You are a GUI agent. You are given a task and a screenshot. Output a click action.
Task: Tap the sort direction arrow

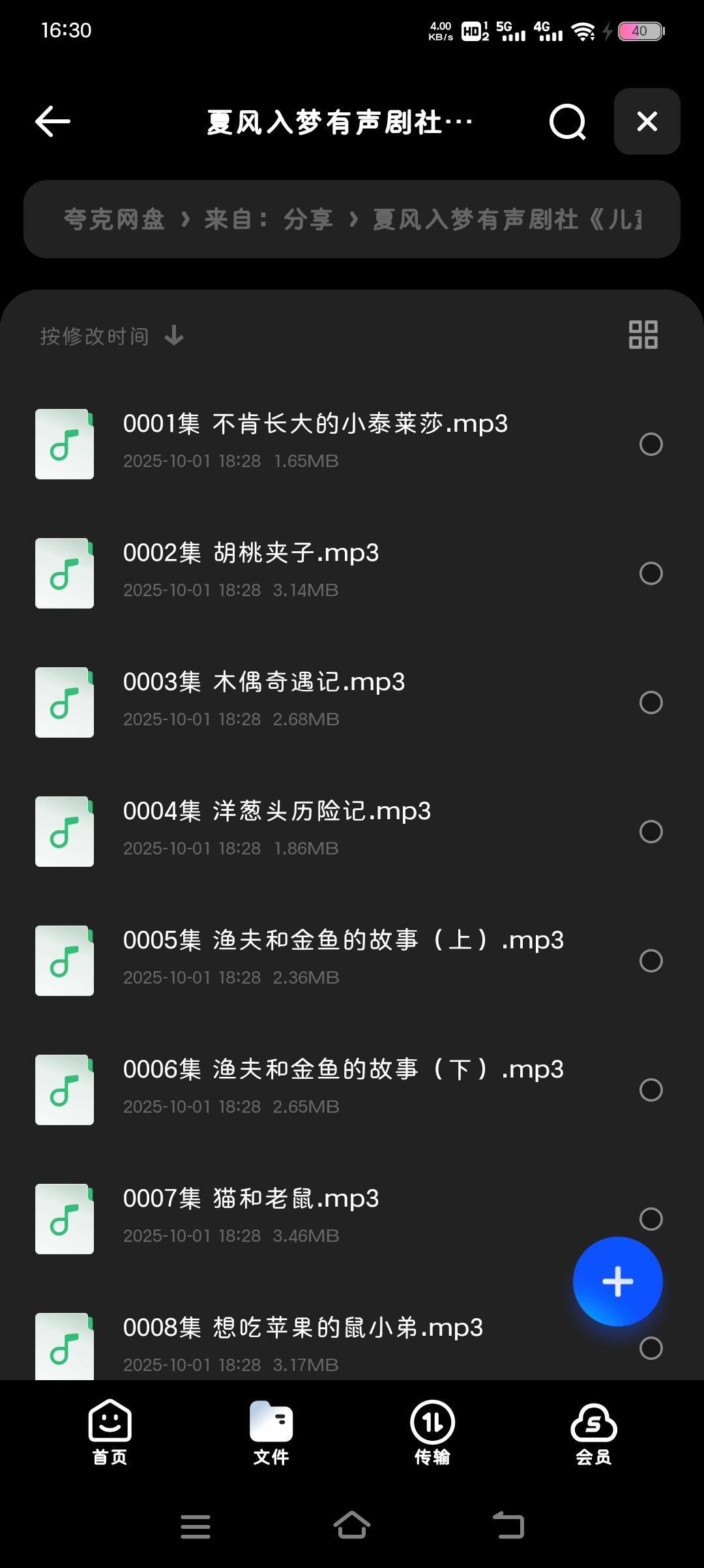tap(173, 335)
